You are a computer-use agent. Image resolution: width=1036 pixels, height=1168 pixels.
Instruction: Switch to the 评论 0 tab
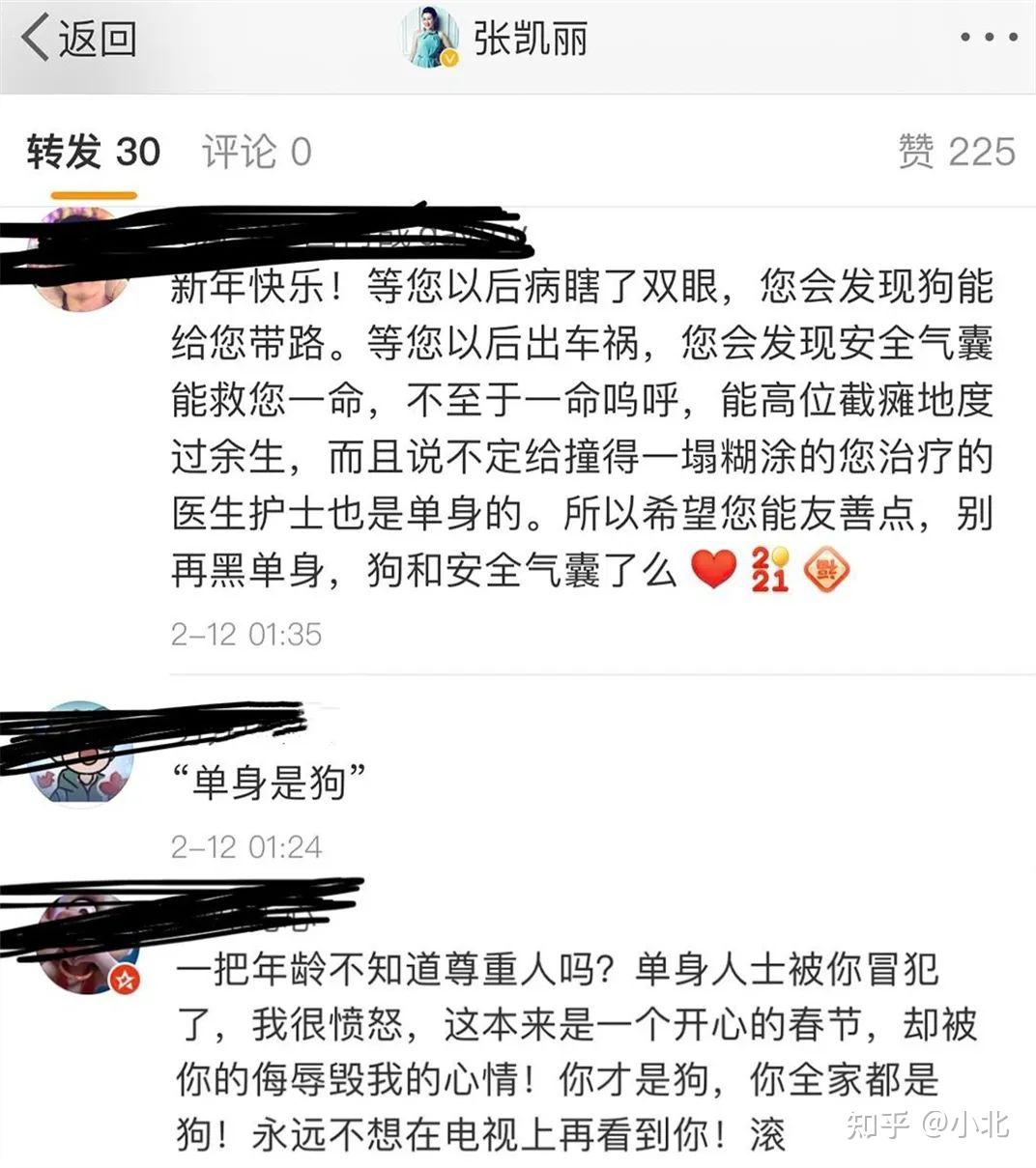pos(256,153)
